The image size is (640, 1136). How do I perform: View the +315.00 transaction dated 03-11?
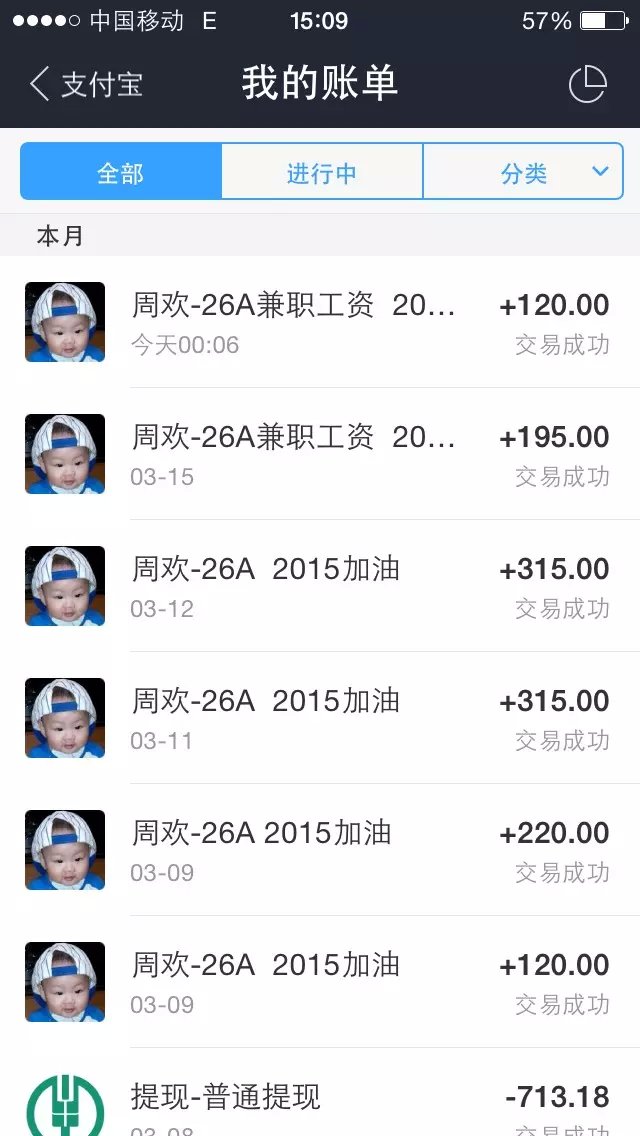pyautogui.click(x=320, y=717)
